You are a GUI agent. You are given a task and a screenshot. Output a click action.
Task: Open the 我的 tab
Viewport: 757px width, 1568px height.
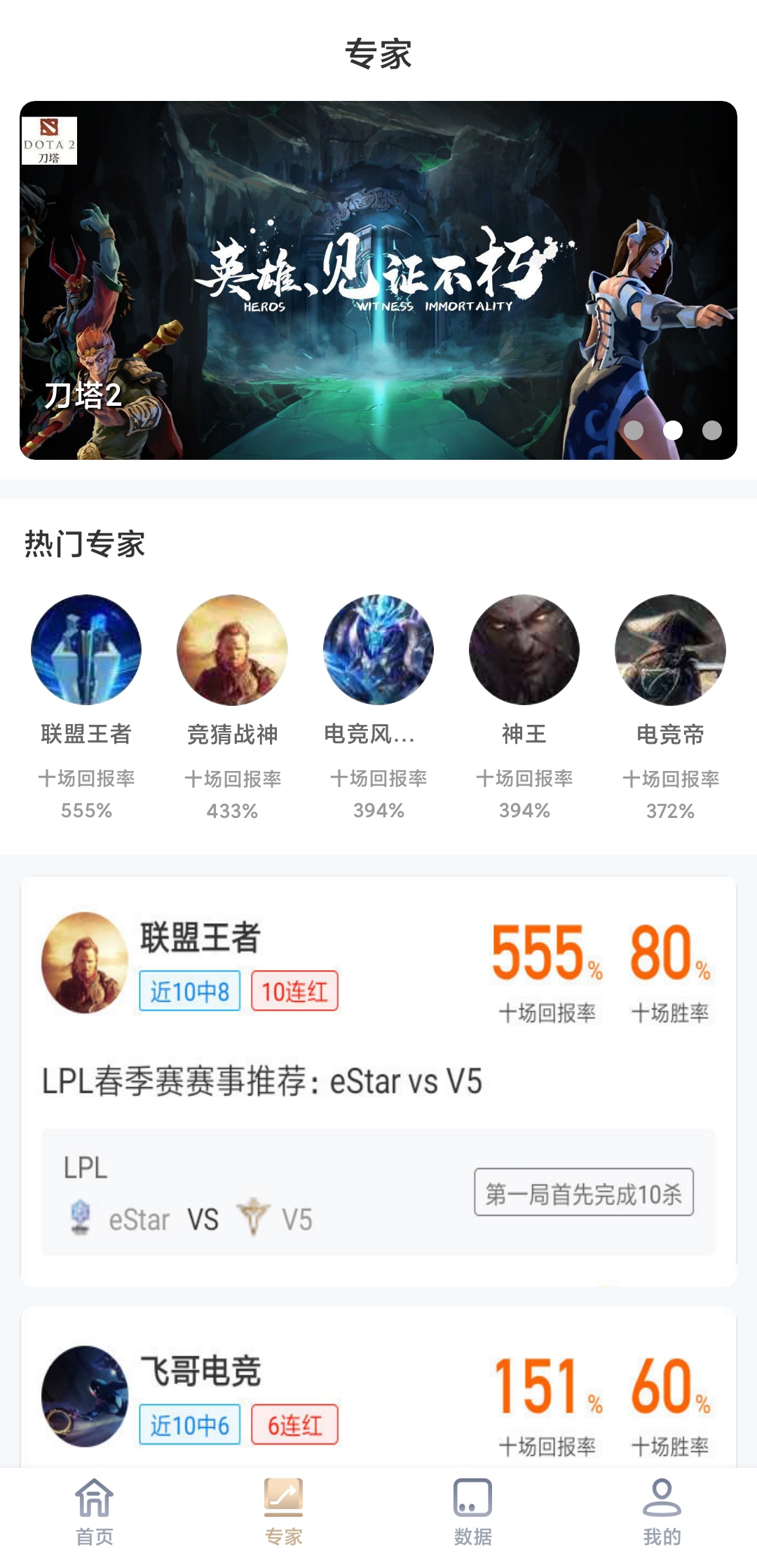coord(662,1512)
